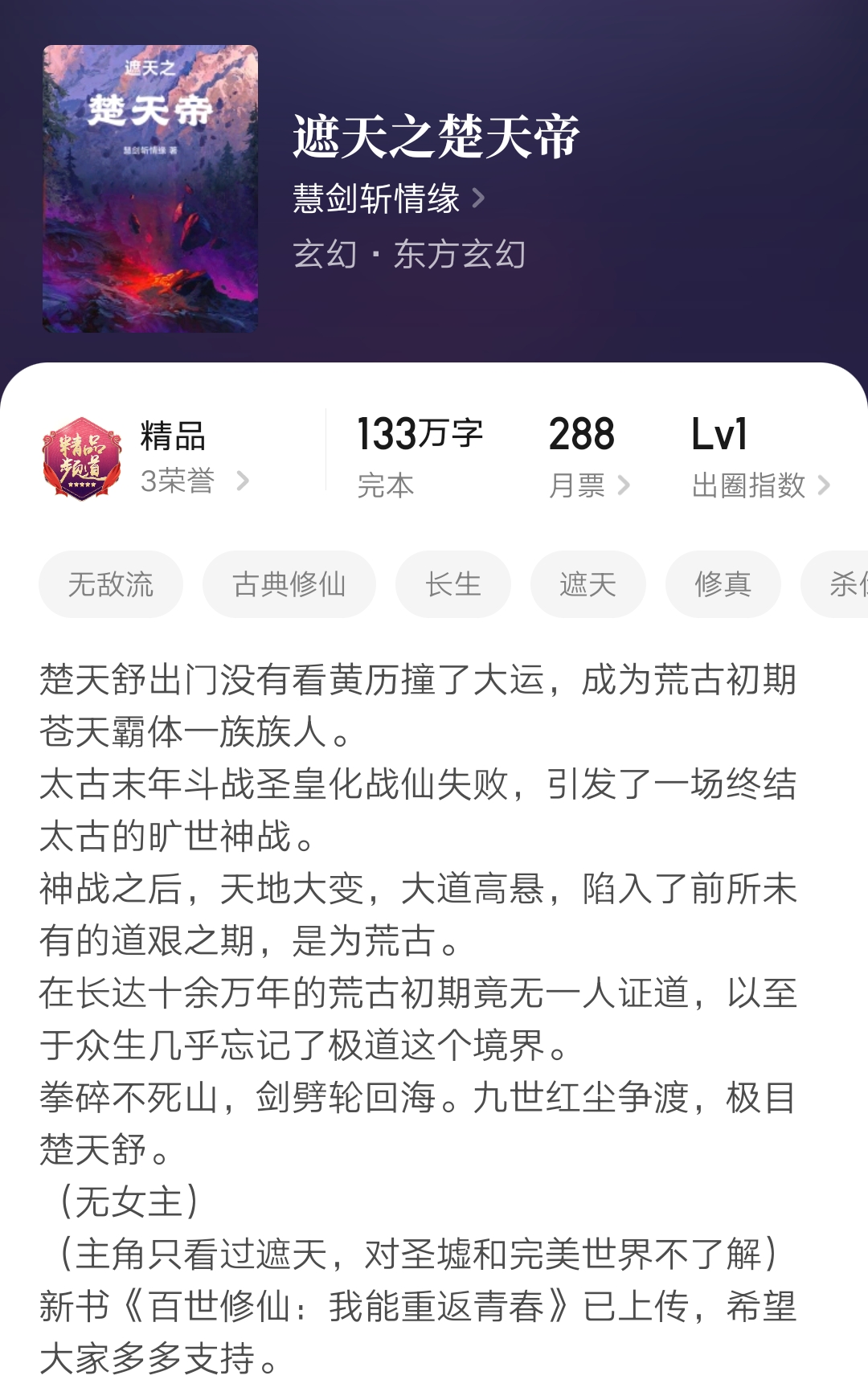
Task: Select the 无敌流 tag
Action: tap(110, 585)
